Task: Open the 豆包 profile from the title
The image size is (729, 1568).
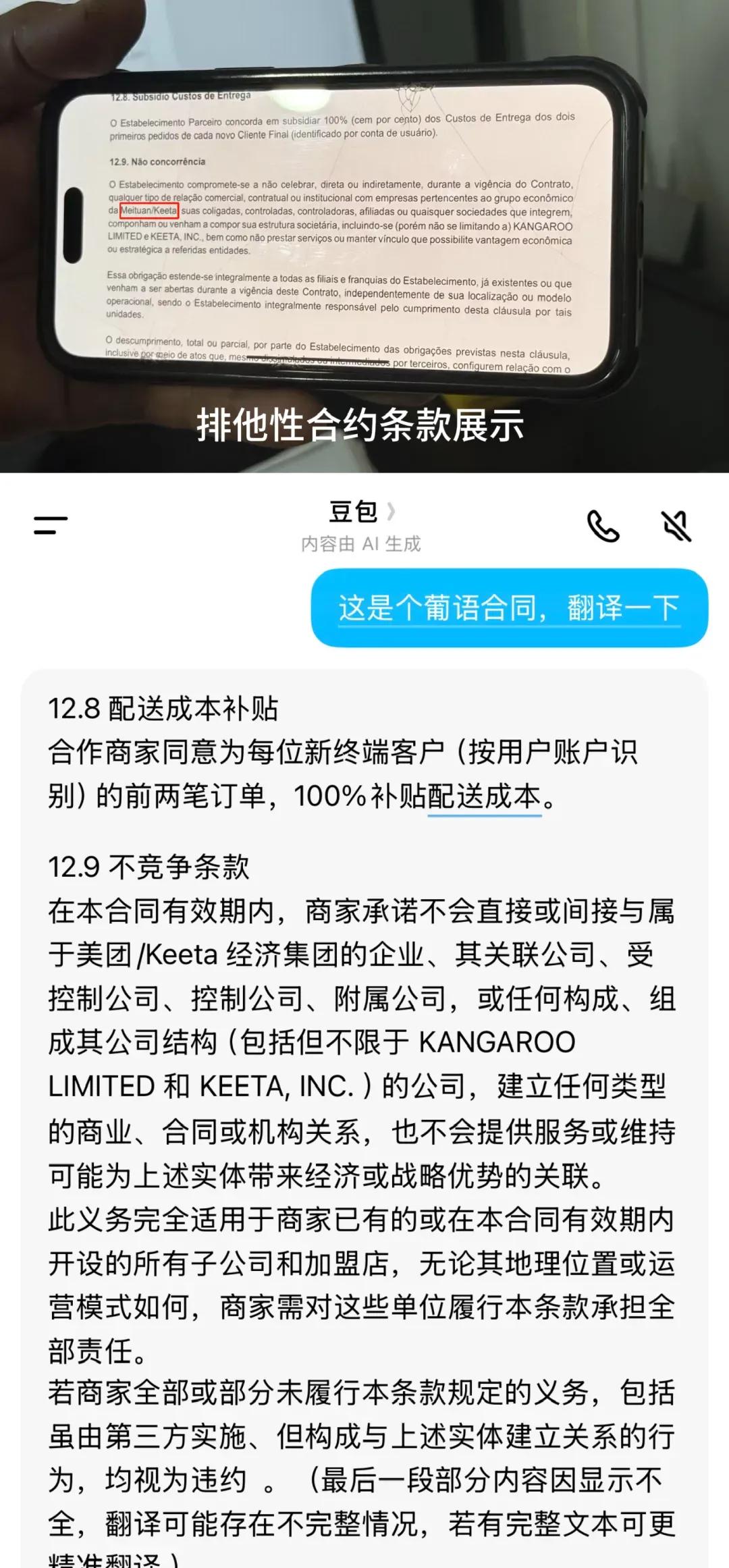Action: click(x=362, y=512)
